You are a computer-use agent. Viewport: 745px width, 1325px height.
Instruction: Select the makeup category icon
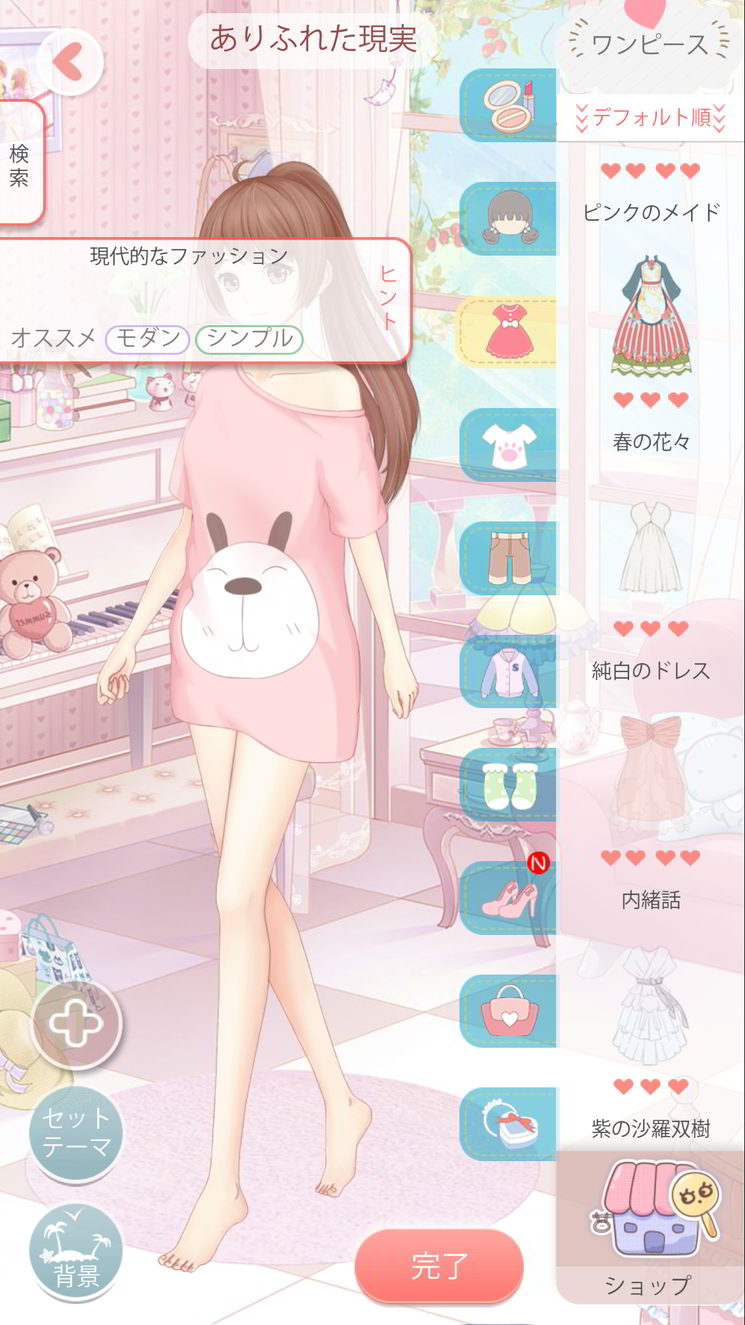point(508,105)
